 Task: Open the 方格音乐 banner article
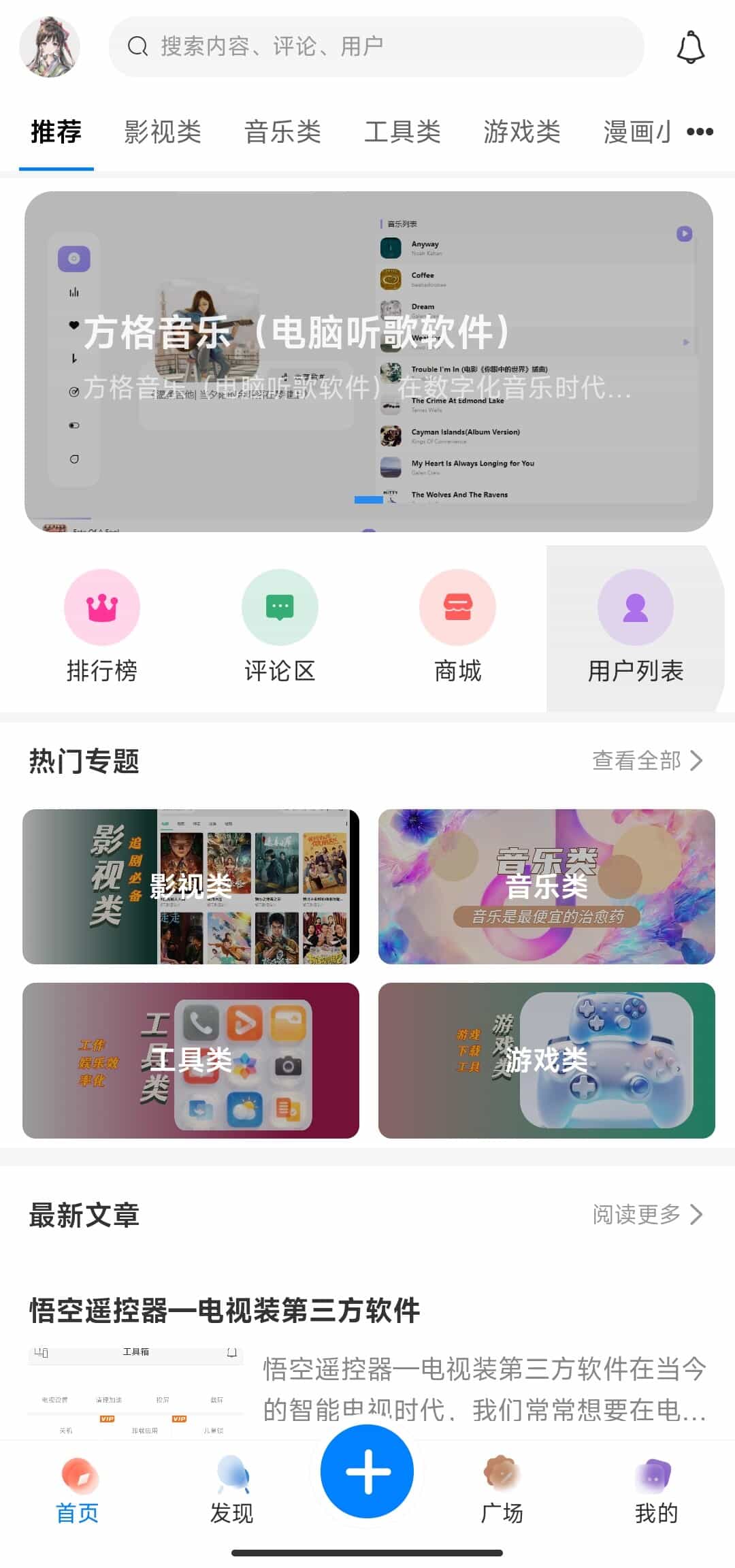[x=367, y=361]
